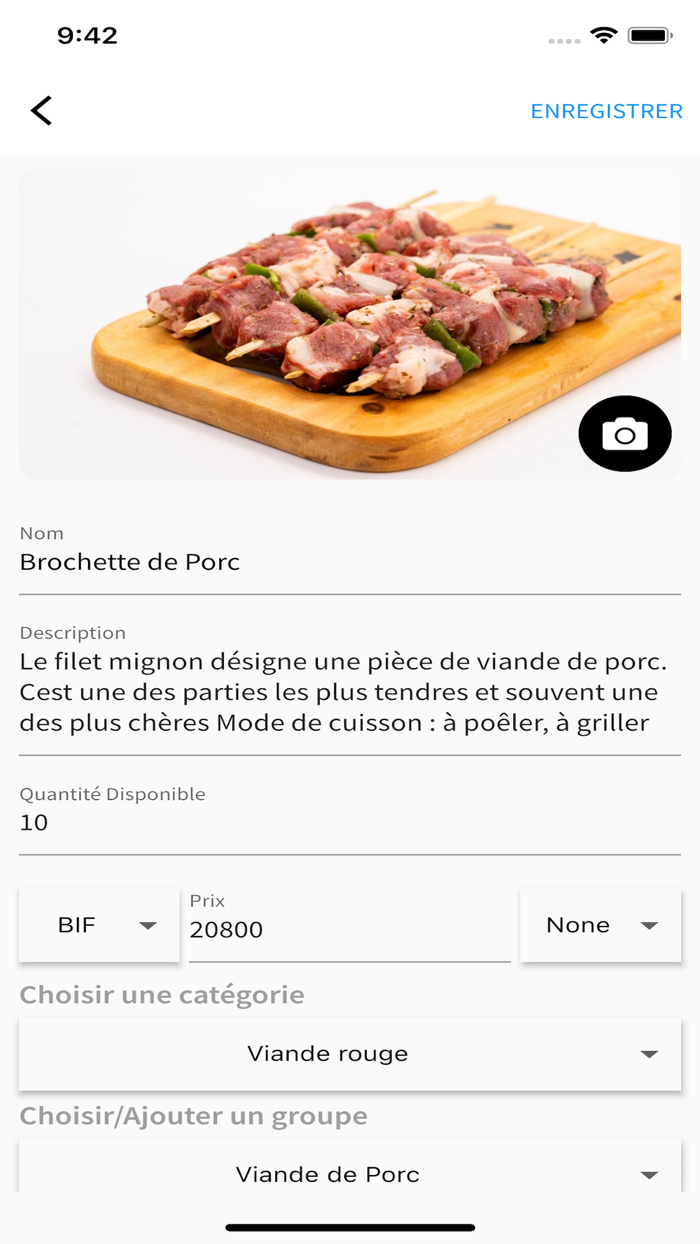Edit the Description text field

coord(349,692)
